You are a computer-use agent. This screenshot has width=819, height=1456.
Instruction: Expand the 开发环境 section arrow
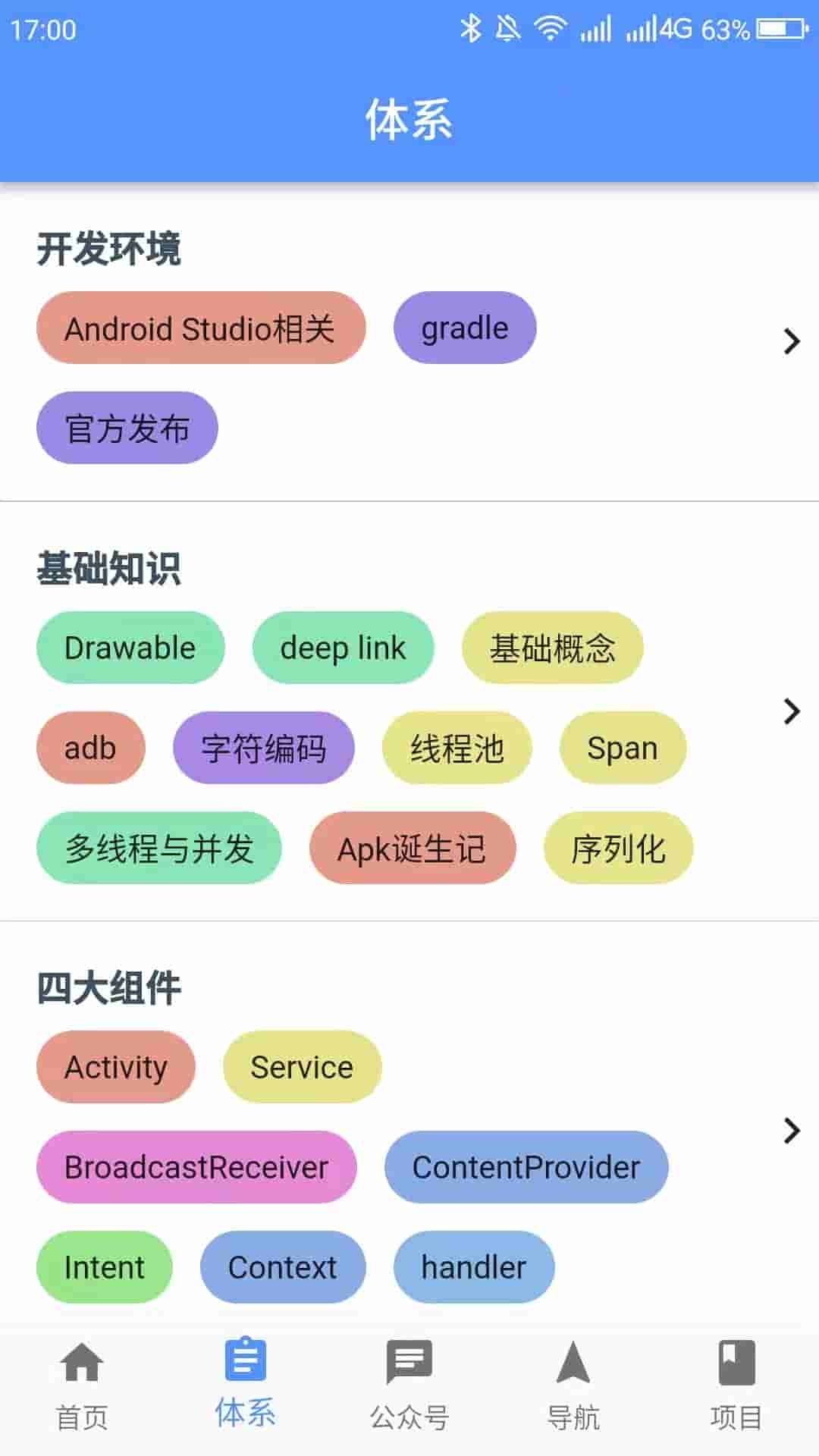click(x=791, y=341)
